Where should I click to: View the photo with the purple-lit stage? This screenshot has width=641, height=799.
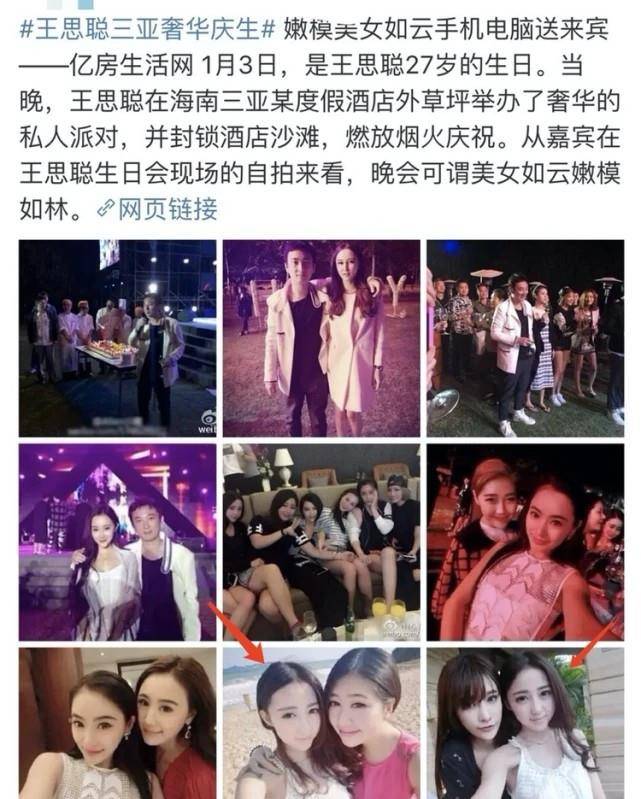[x=117, y=542]
